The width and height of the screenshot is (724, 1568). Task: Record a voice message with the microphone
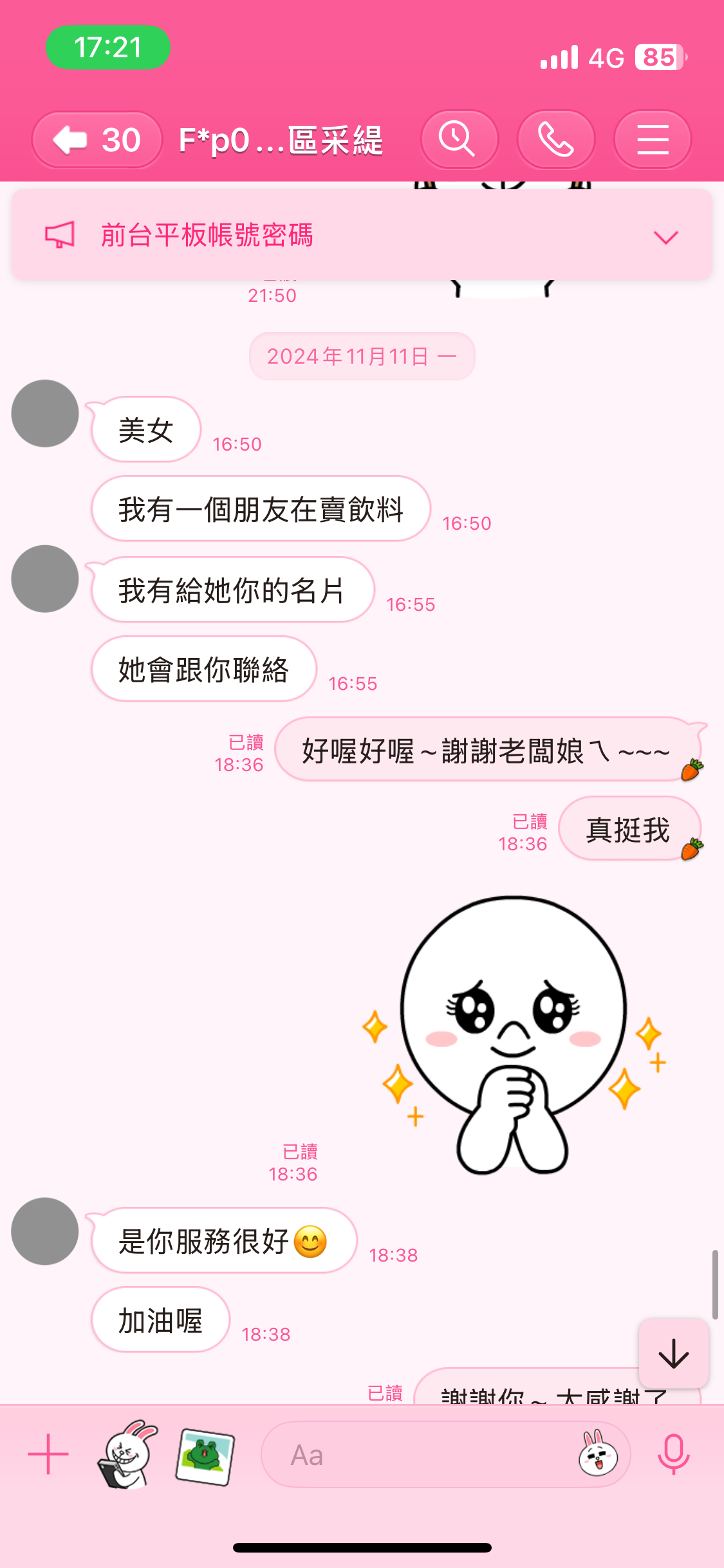pyautogui.click(x=673, y=1454)
